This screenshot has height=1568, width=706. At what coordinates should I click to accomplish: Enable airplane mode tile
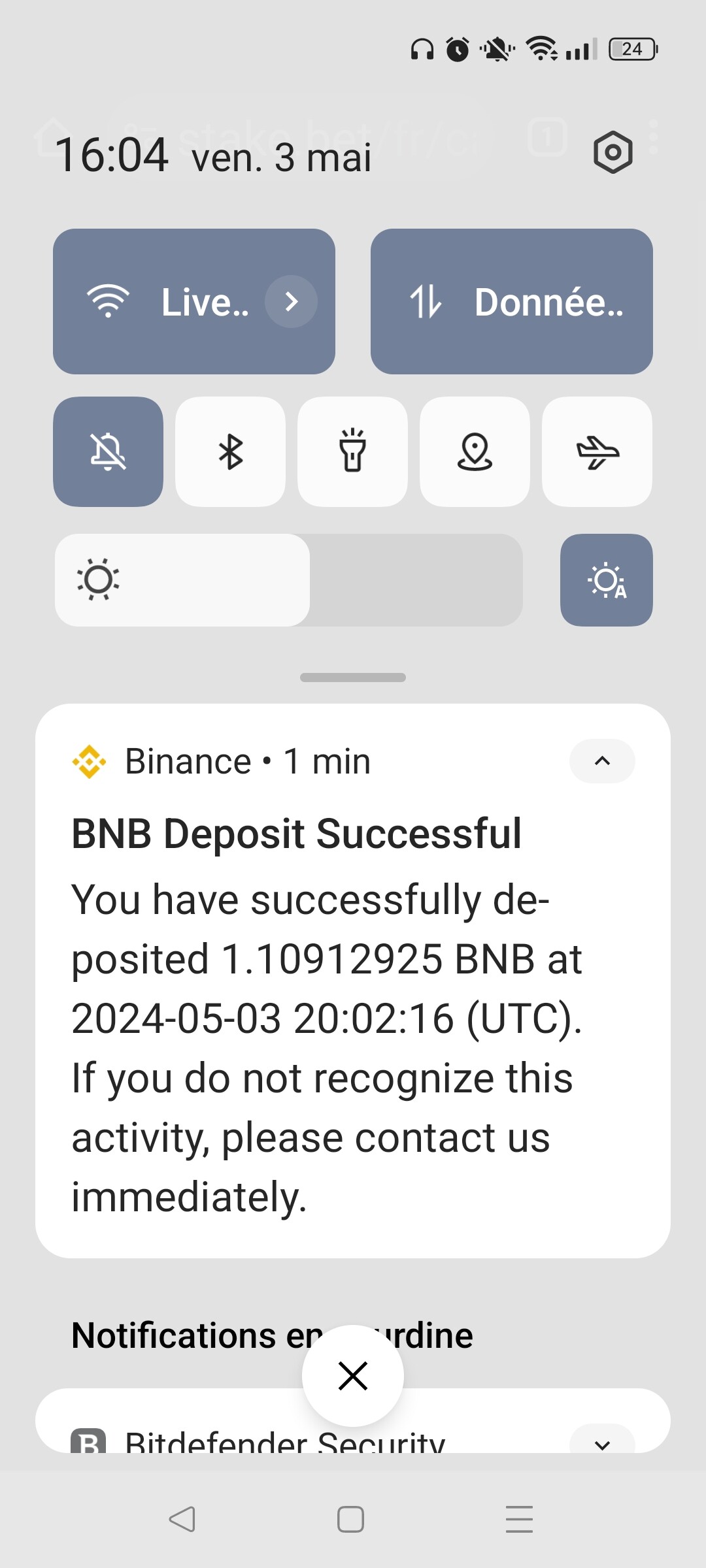click(x=597, y=451)
